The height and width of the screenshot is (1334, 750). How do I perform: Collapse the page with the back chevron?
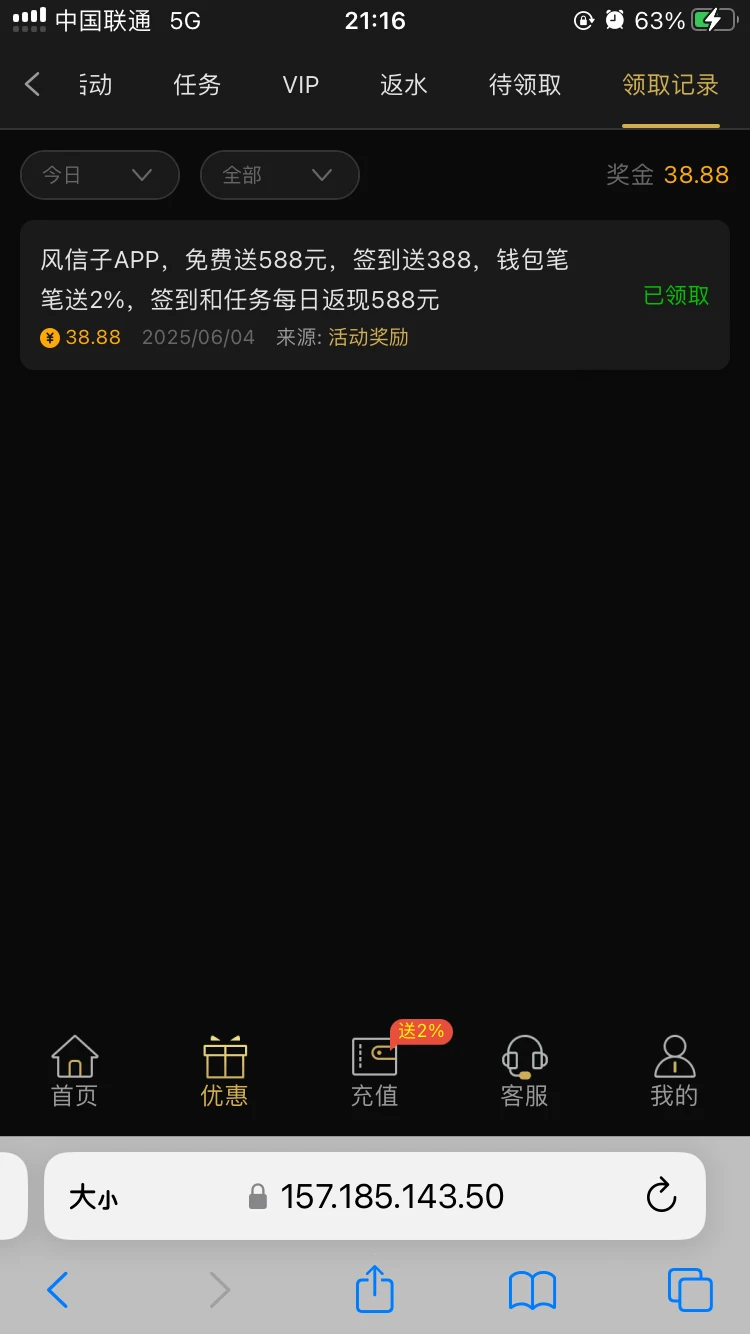32,85
